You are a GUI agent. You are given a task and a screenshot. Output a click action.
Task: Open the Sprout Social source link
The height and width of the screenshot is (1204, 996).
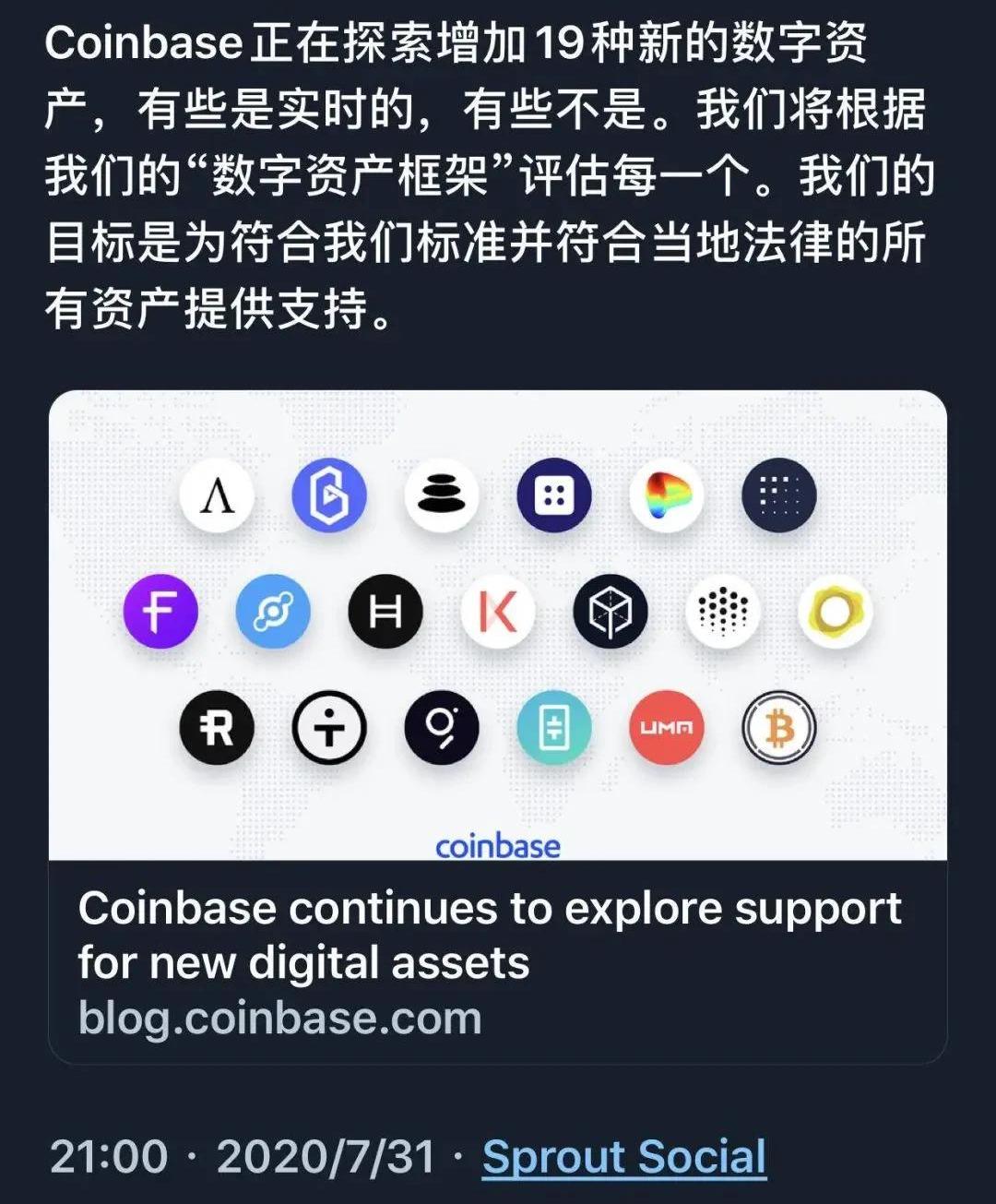[623, 1157]
